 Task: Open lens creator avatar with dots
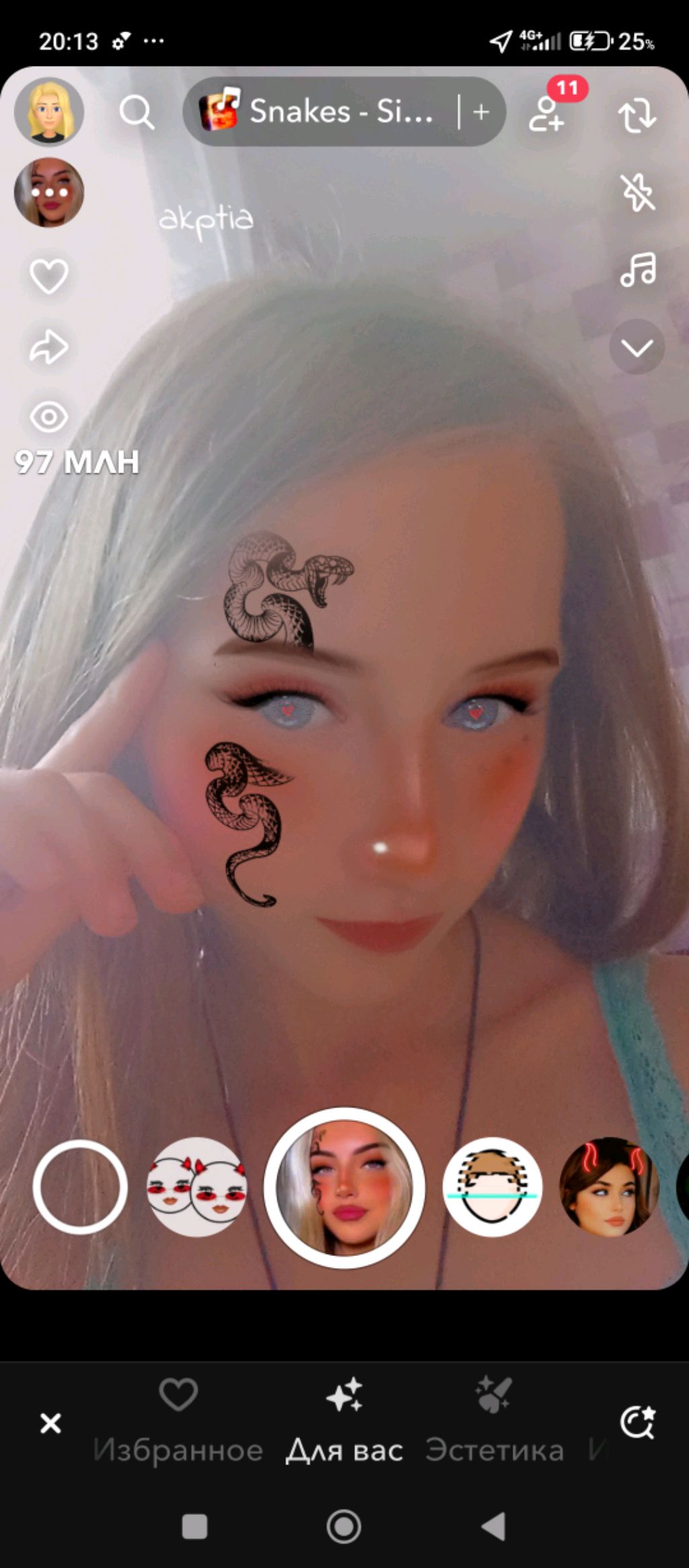49,192
